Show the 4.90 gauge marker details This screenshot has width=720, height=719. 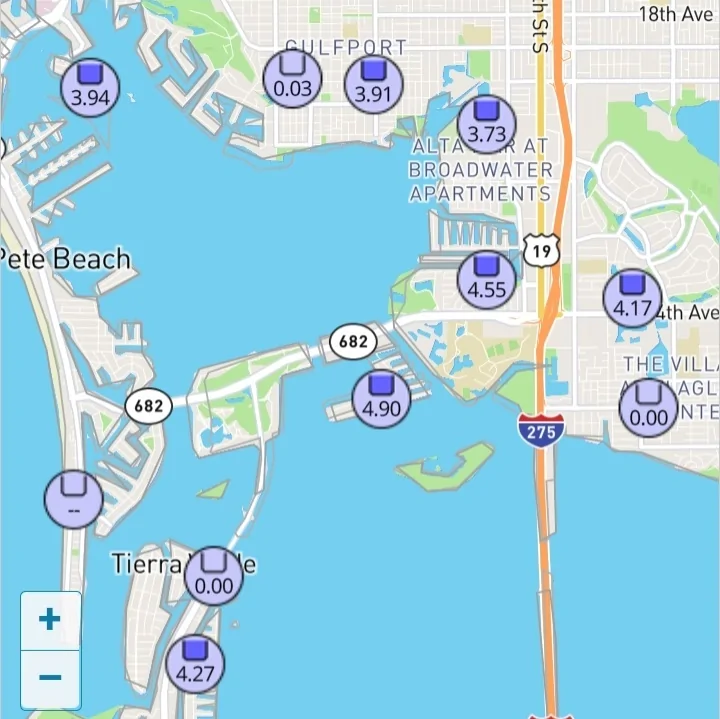(x=381, y=397)
